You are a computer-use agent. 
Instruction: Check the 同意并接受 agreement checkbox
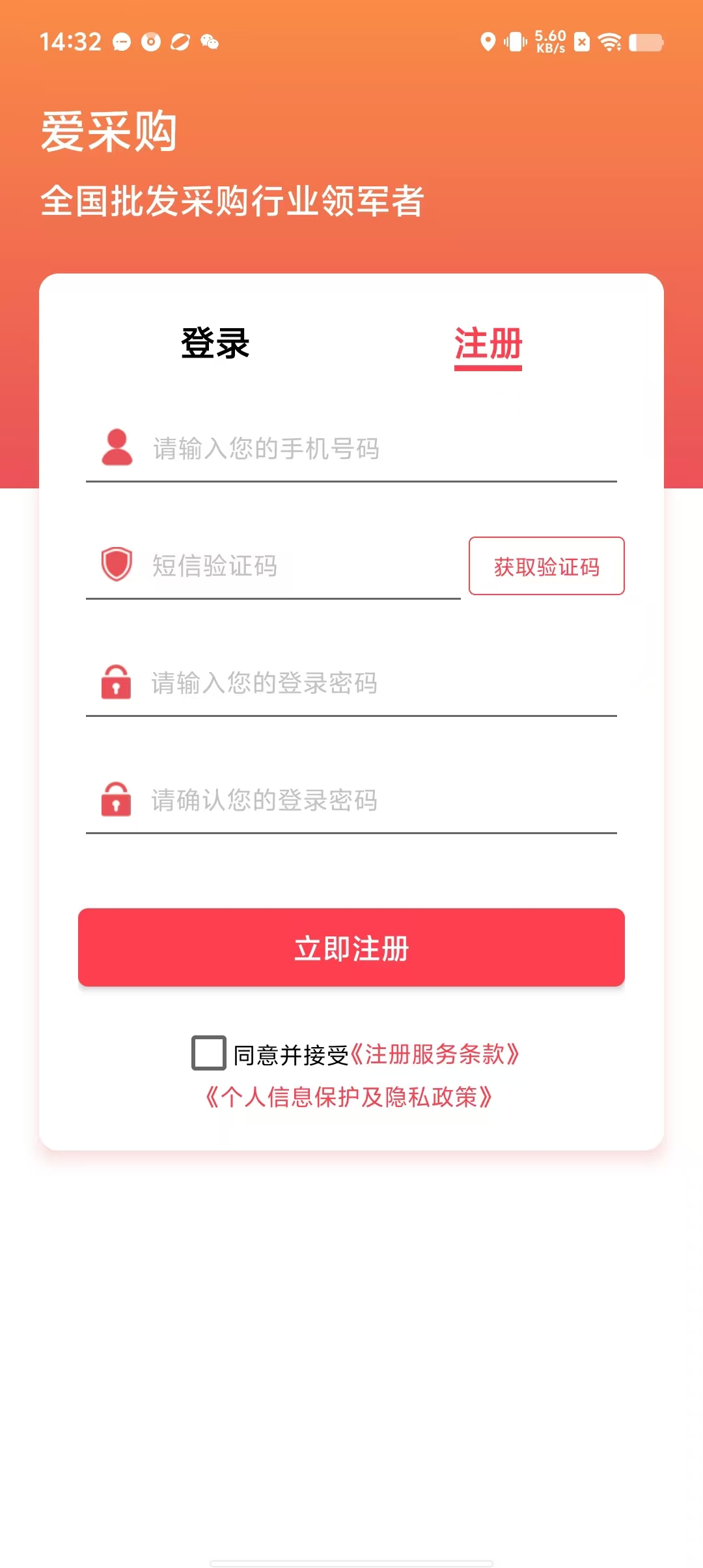[x=209, y=1053]
